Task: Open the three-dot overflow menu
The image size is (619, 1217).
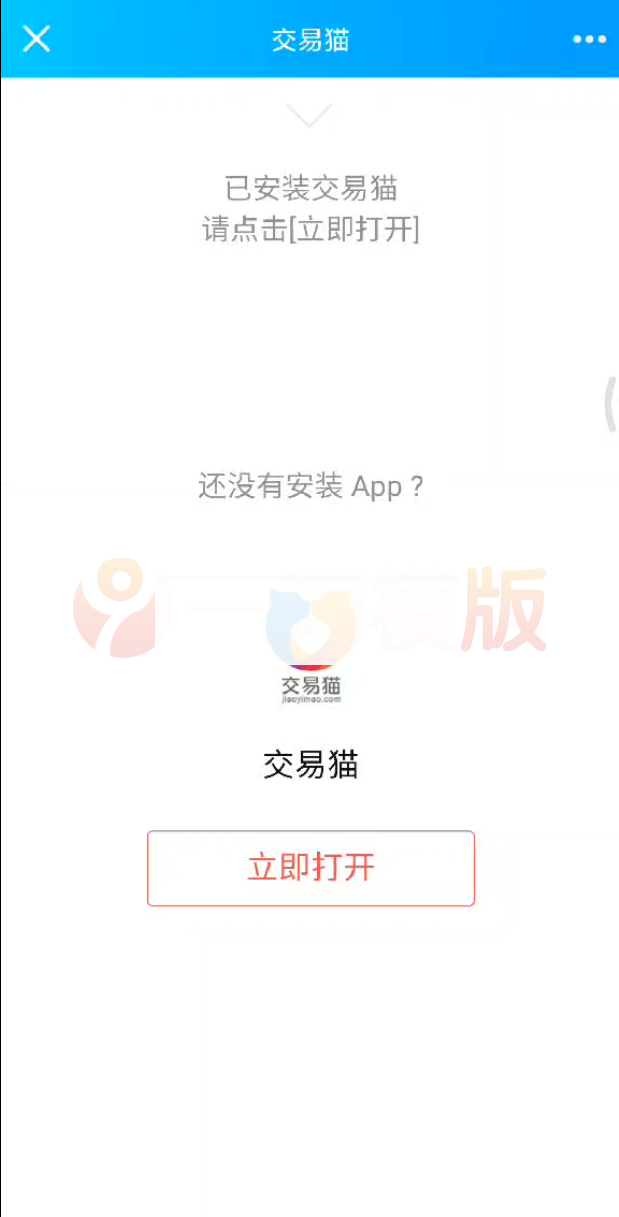Action: coord(589,40)
